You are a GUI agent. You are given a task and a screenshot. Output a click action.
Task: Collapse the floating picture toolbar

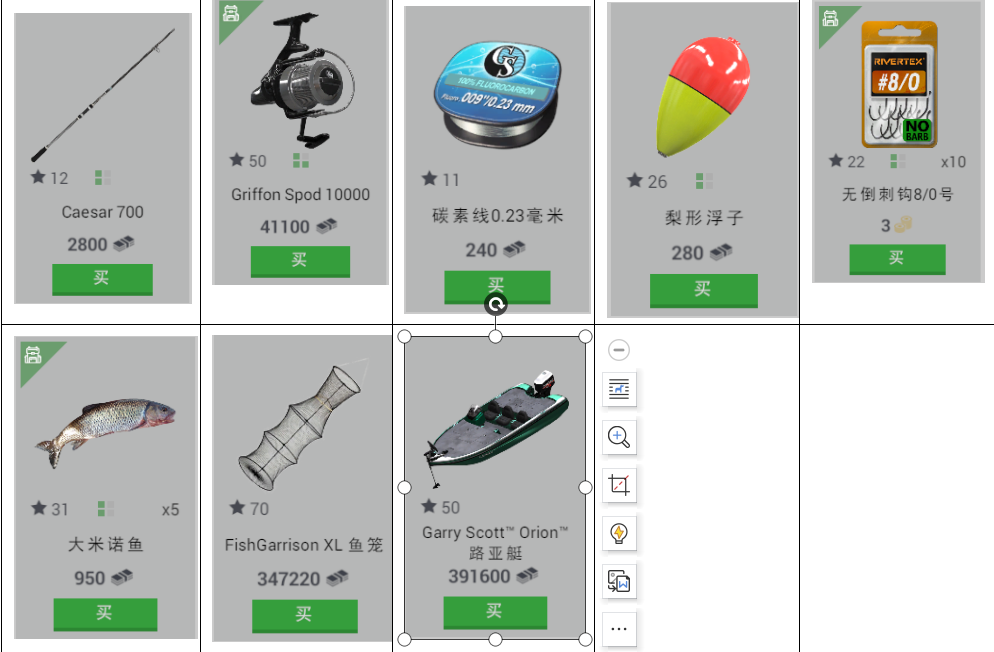619,350
